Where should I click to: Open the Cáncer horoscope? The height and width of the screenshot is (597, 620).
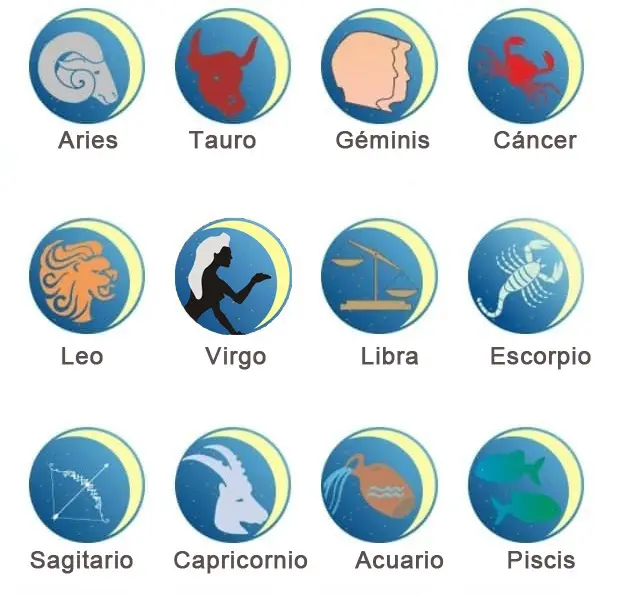(x=524, y=67)
